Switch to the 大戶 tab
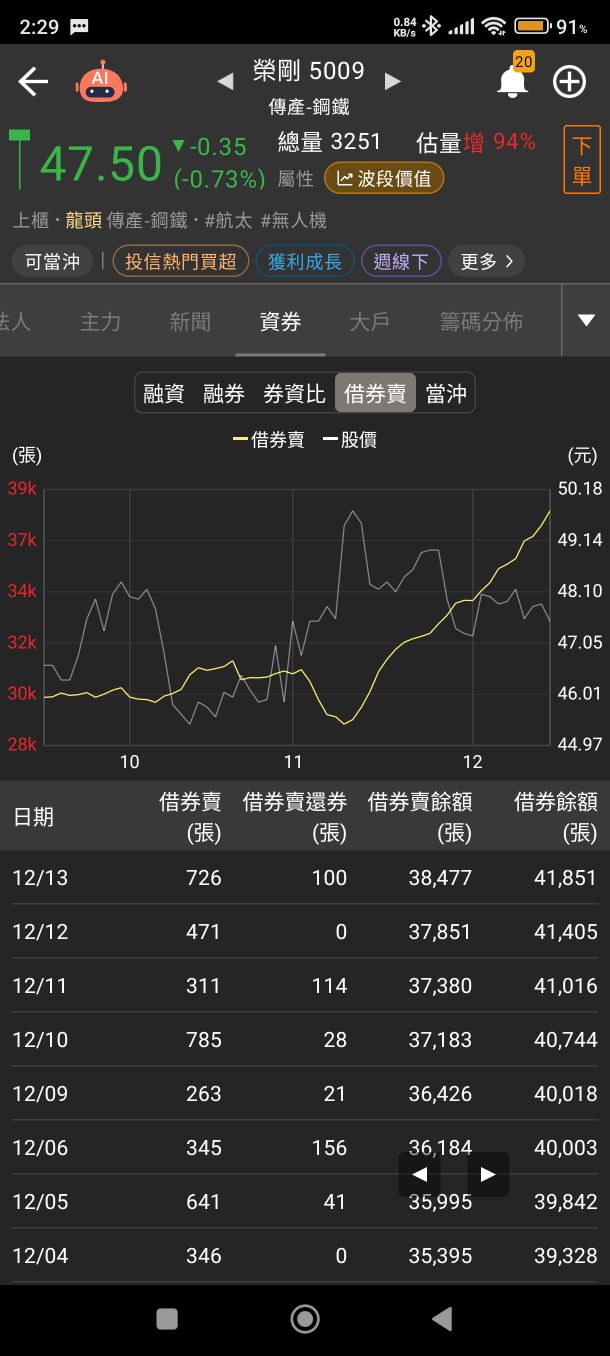The height and width of the screenshot is (1356, 610). click(370, 321)
